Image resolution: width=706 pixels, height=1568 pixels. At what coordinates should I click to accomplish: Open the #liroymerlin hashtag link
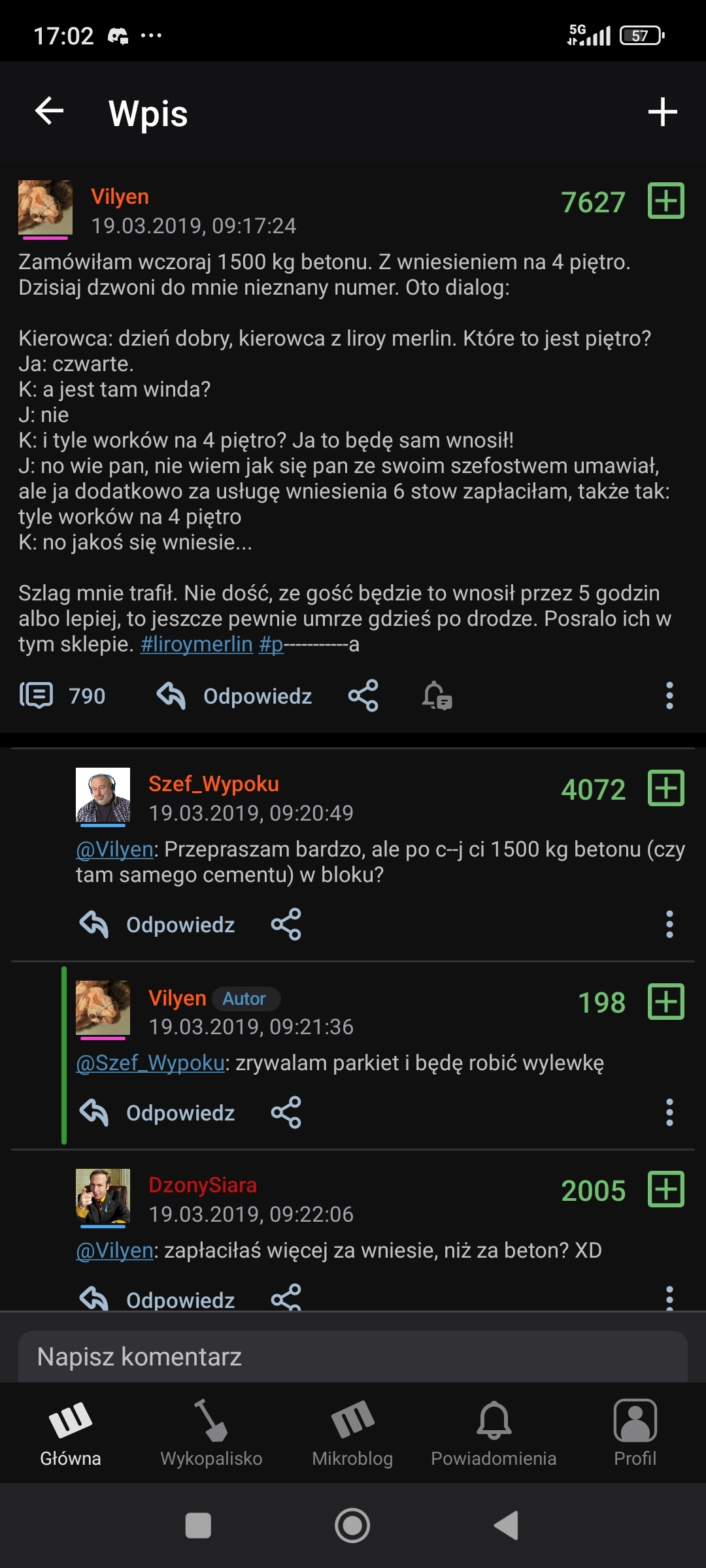click(196, 645)
